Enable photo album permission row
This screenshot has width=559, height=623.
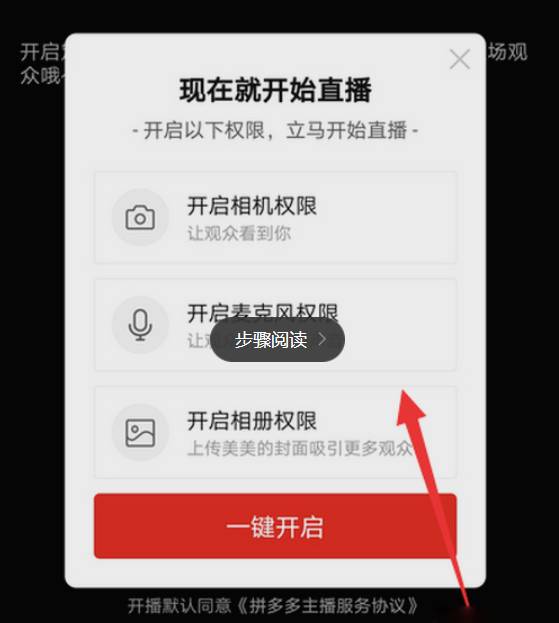(x=275, y=432)
